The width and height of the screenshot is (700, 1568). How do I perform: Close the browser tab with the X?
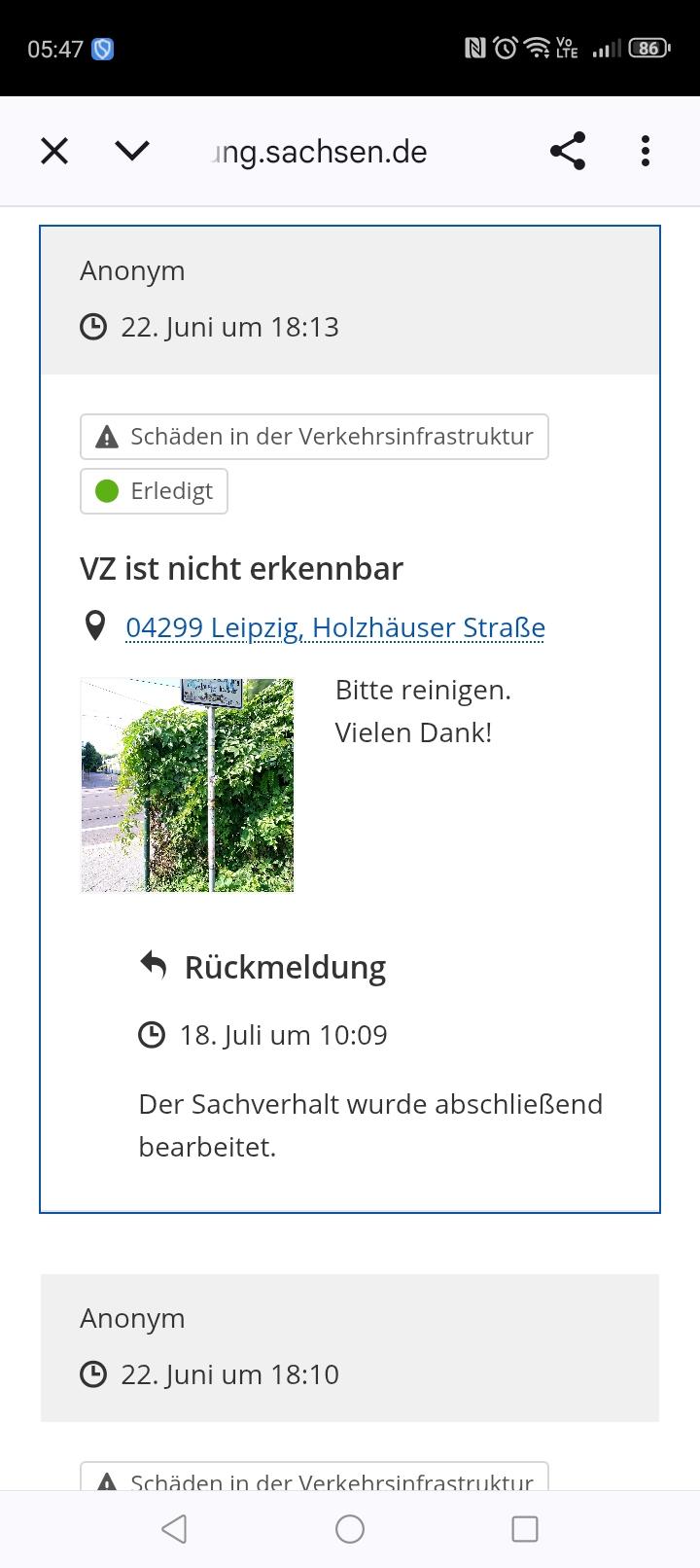click(54, 151)
